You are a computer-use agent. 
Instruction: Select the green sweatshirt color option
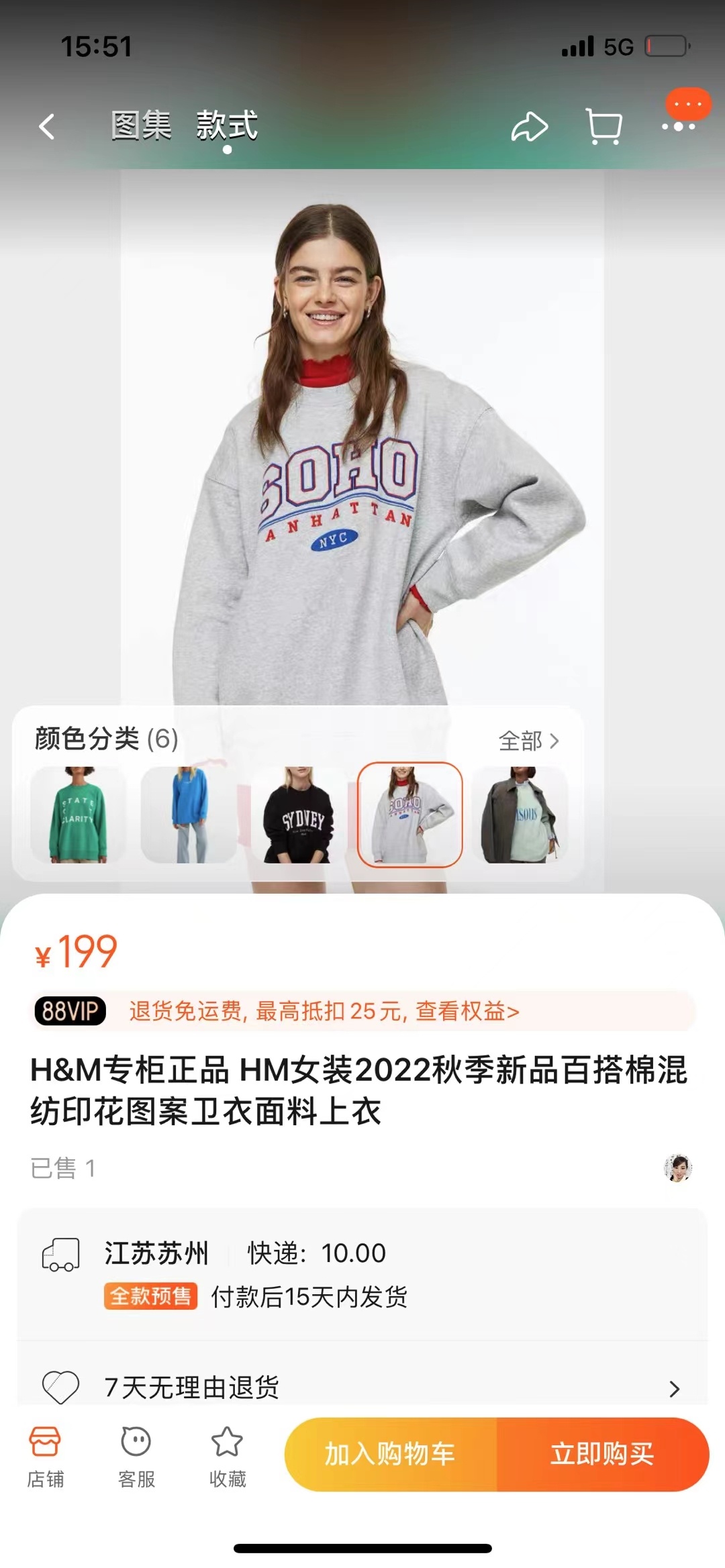79,815
